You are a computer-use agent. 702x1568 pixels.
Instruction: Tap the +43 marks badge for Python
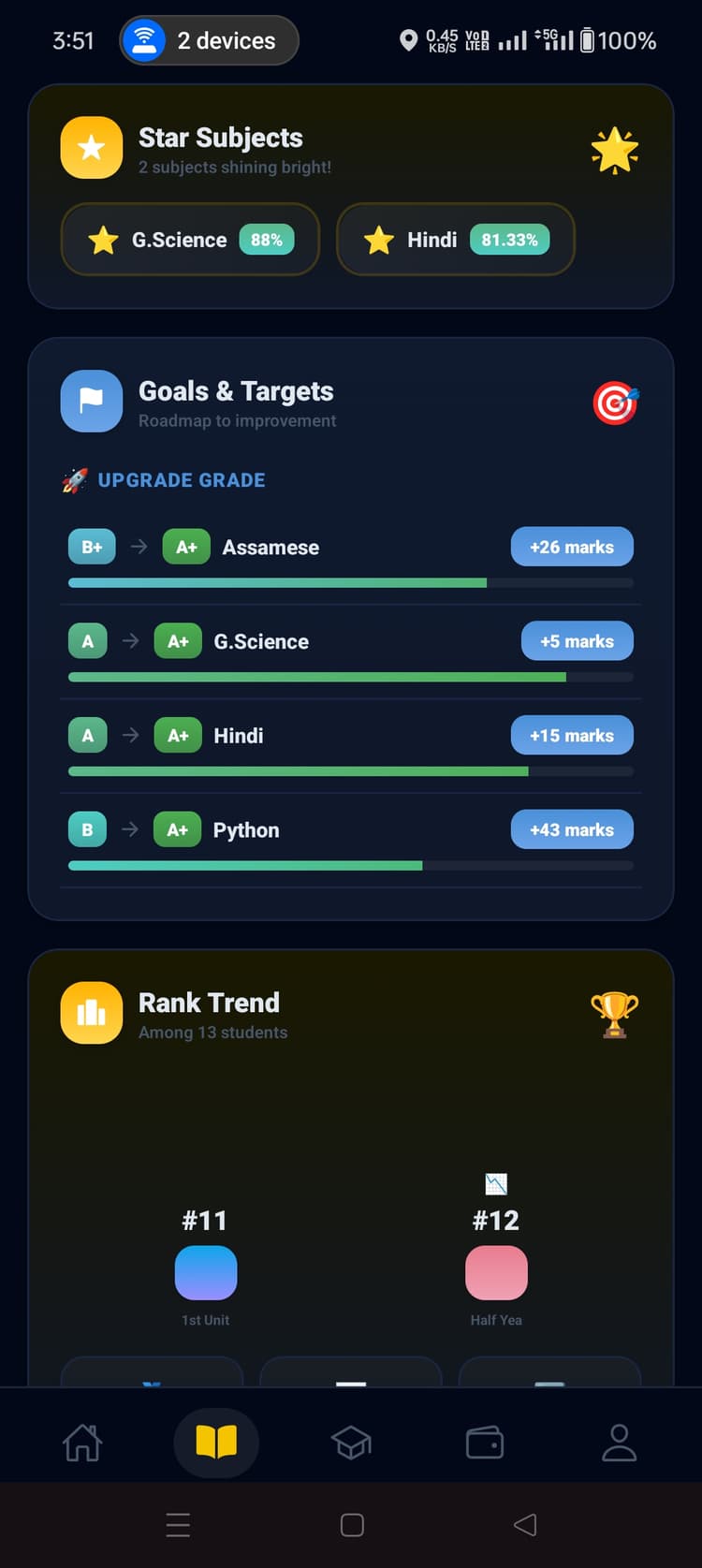point(572,829)
